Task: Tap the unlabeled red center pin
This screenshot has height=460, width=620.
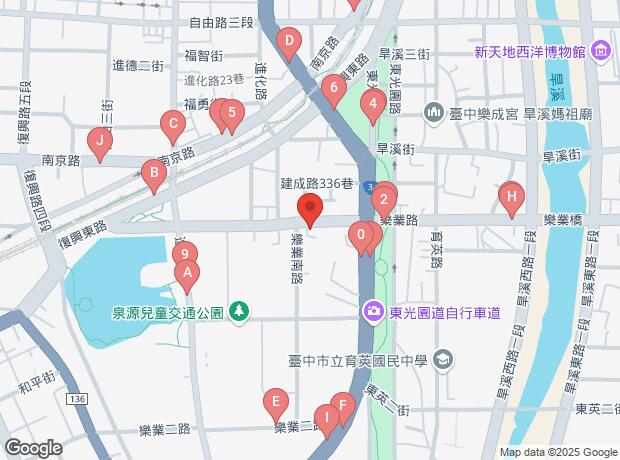Action: (x=310, y=210)
